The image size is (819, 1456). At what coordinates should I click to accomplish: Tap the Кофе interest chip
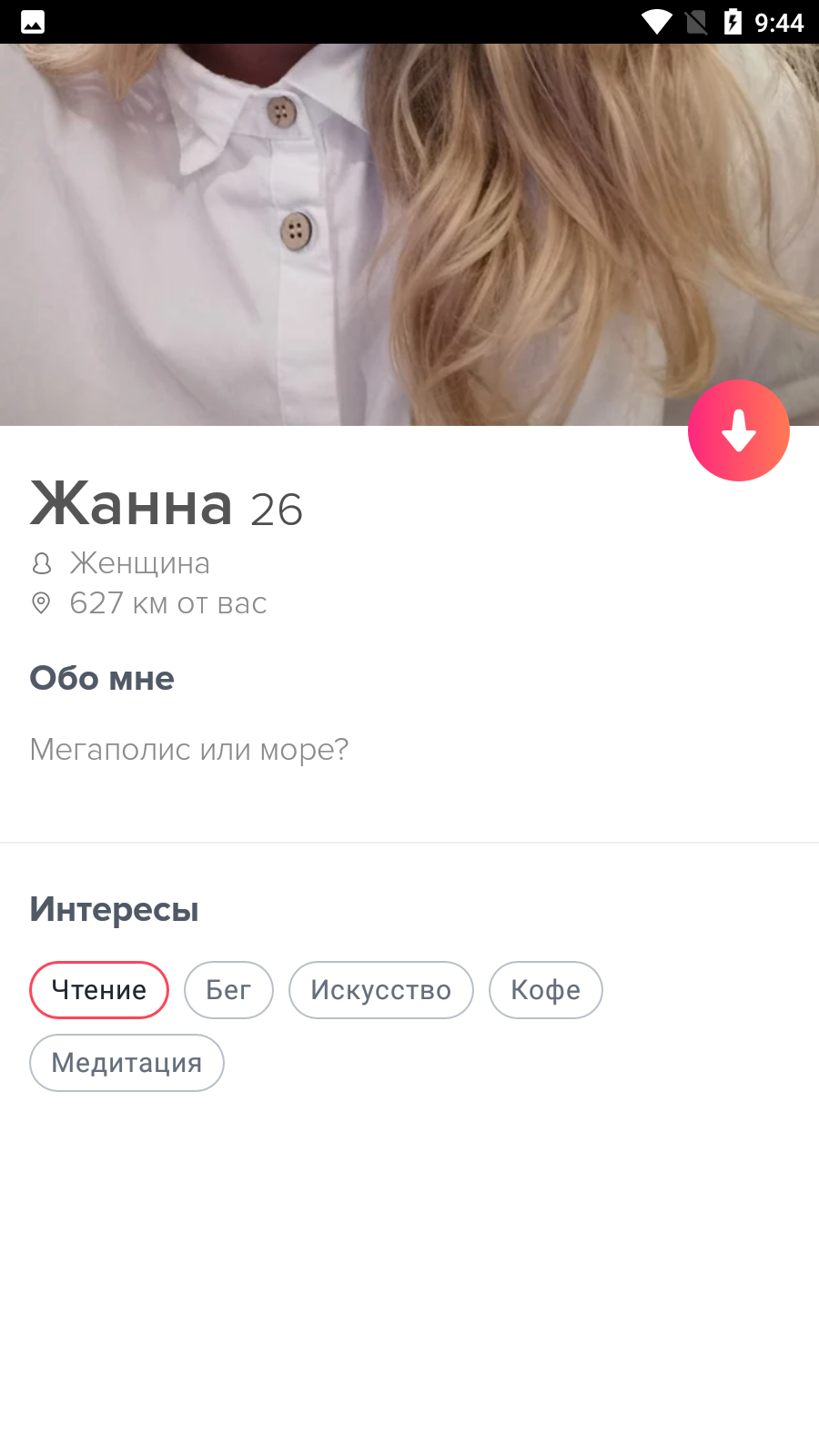click(x=546, y=990)
